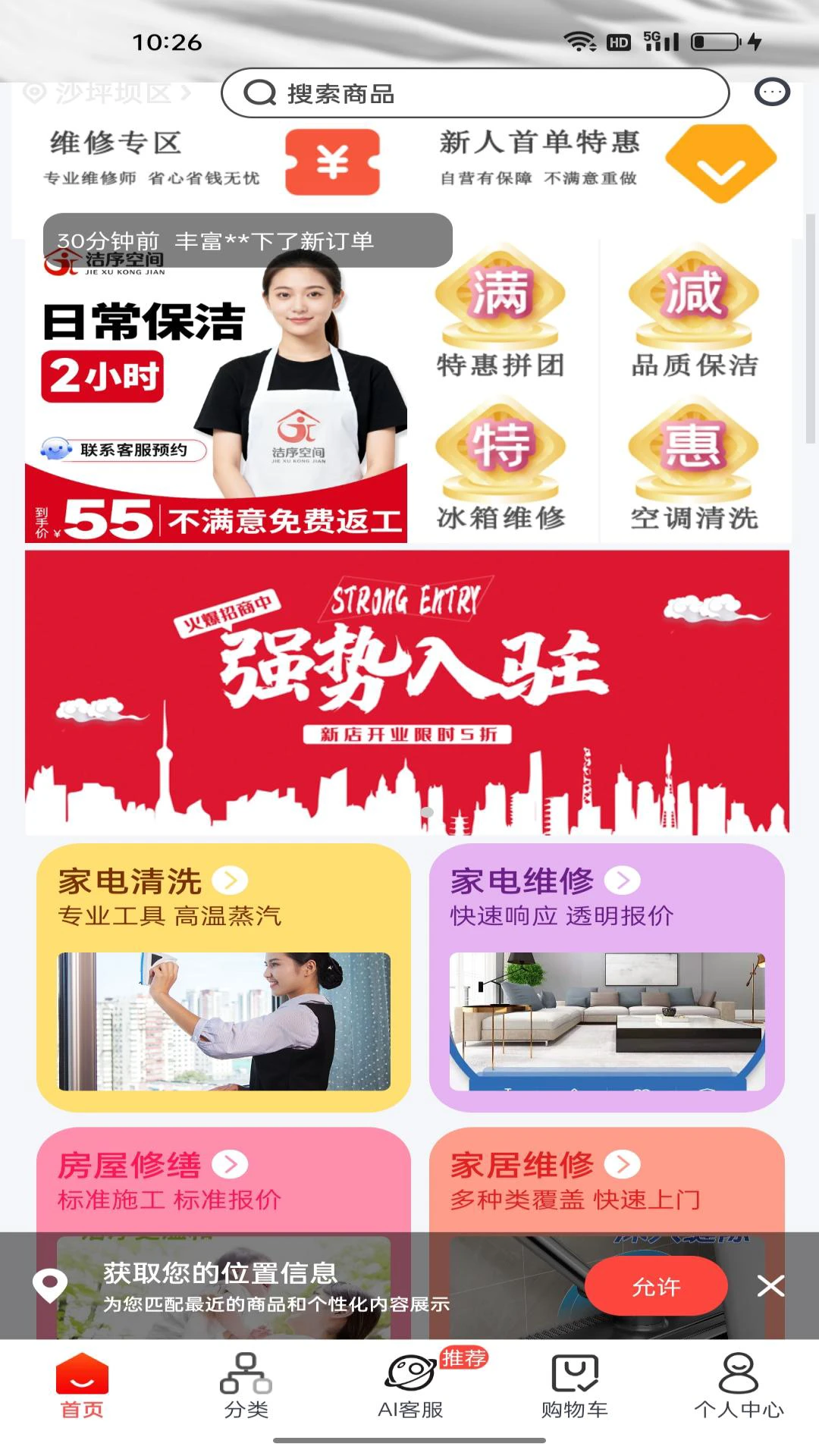
Task: Open the message bubble icon
Action: point(772,93)
